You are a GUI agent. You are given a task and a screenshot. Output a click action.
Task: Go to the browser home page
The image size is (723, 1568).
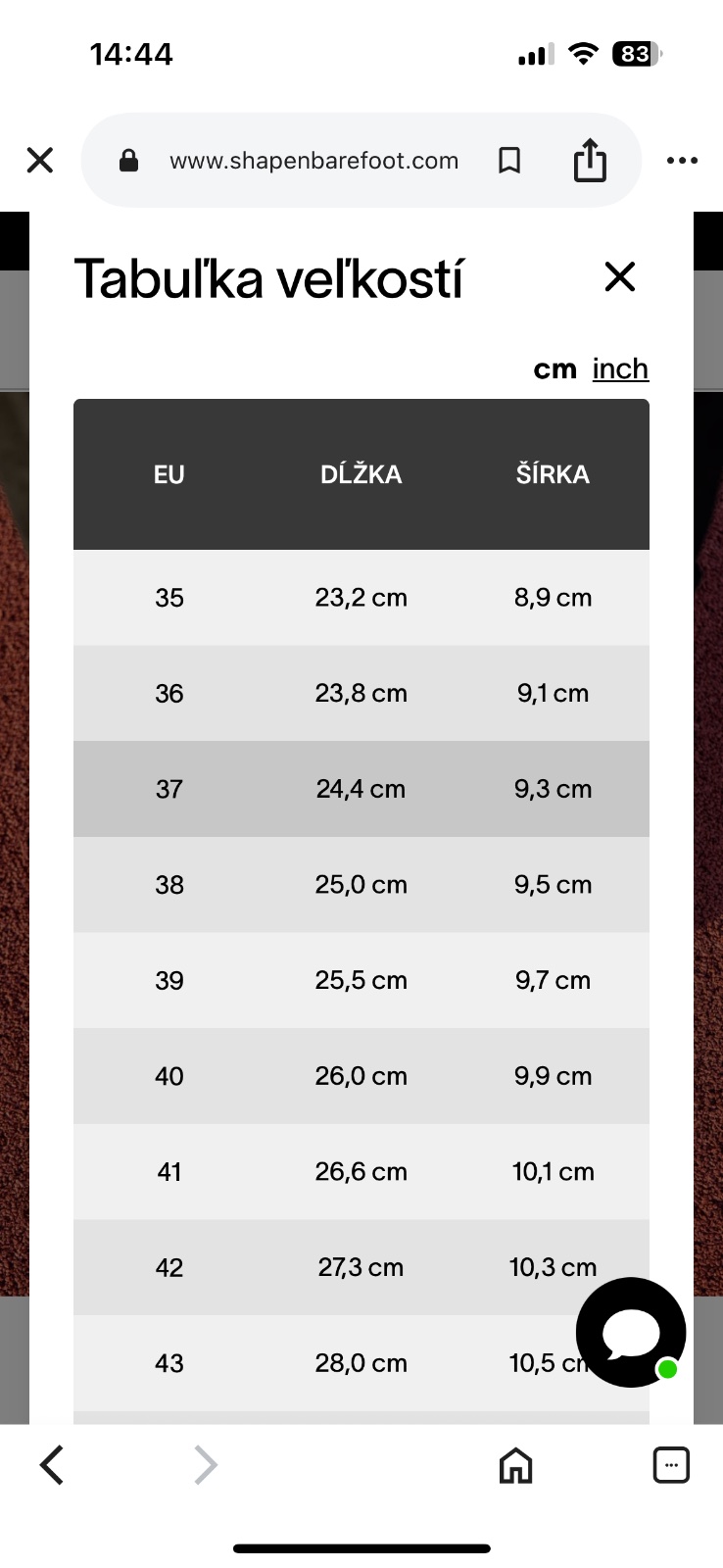(515, 1465)
